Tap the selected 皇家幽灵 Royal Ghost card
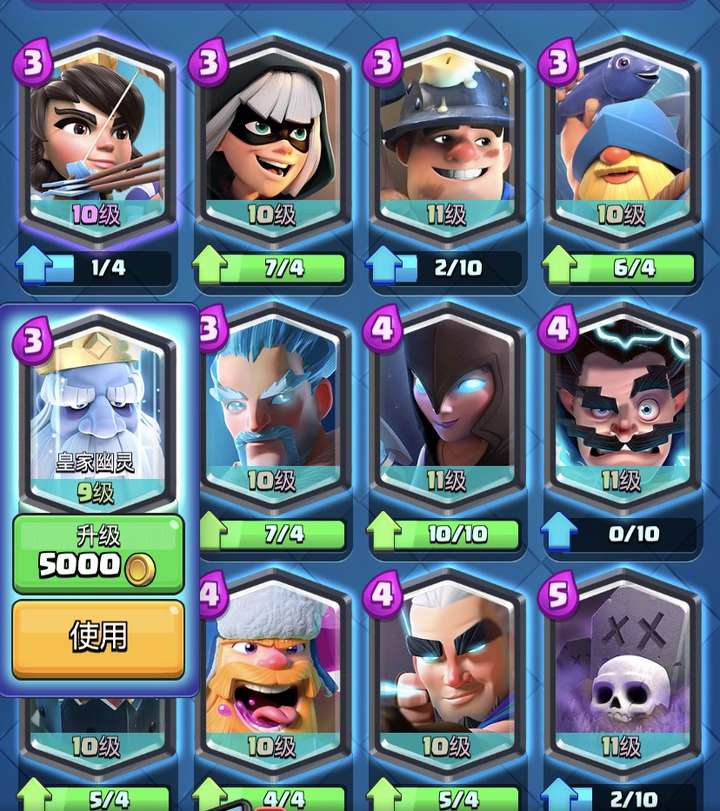This screenshot has height=811, width=720. [97, 410]
